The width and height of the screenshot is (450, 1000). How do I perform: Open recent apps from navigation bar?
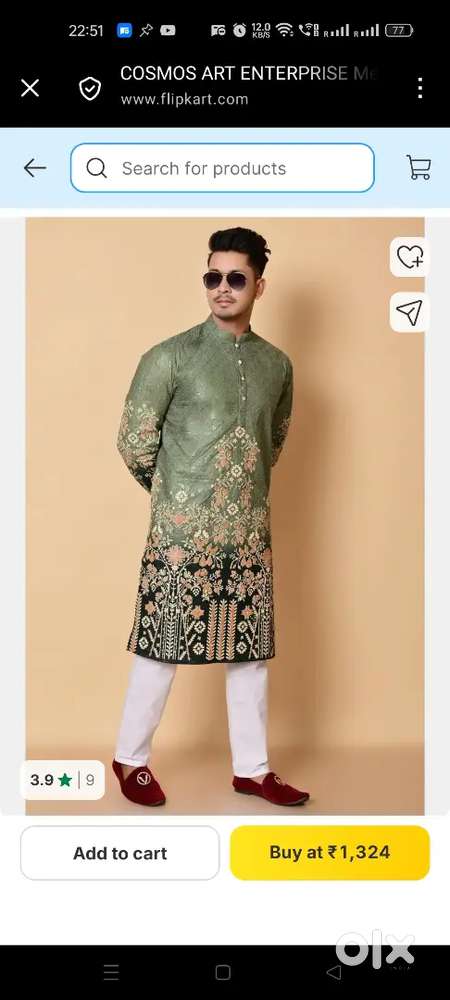tap(111, 972)
